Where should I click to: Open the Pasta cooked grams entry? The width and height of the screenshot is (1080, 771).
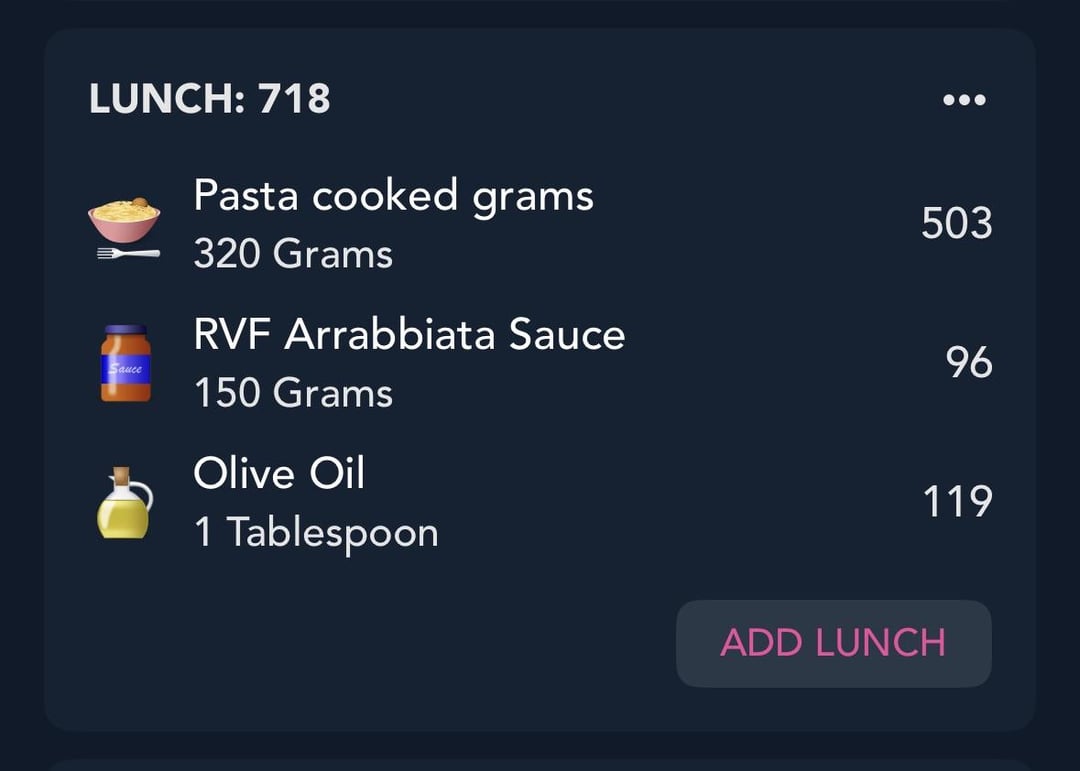pyautogui.click(x=393, y=223)
